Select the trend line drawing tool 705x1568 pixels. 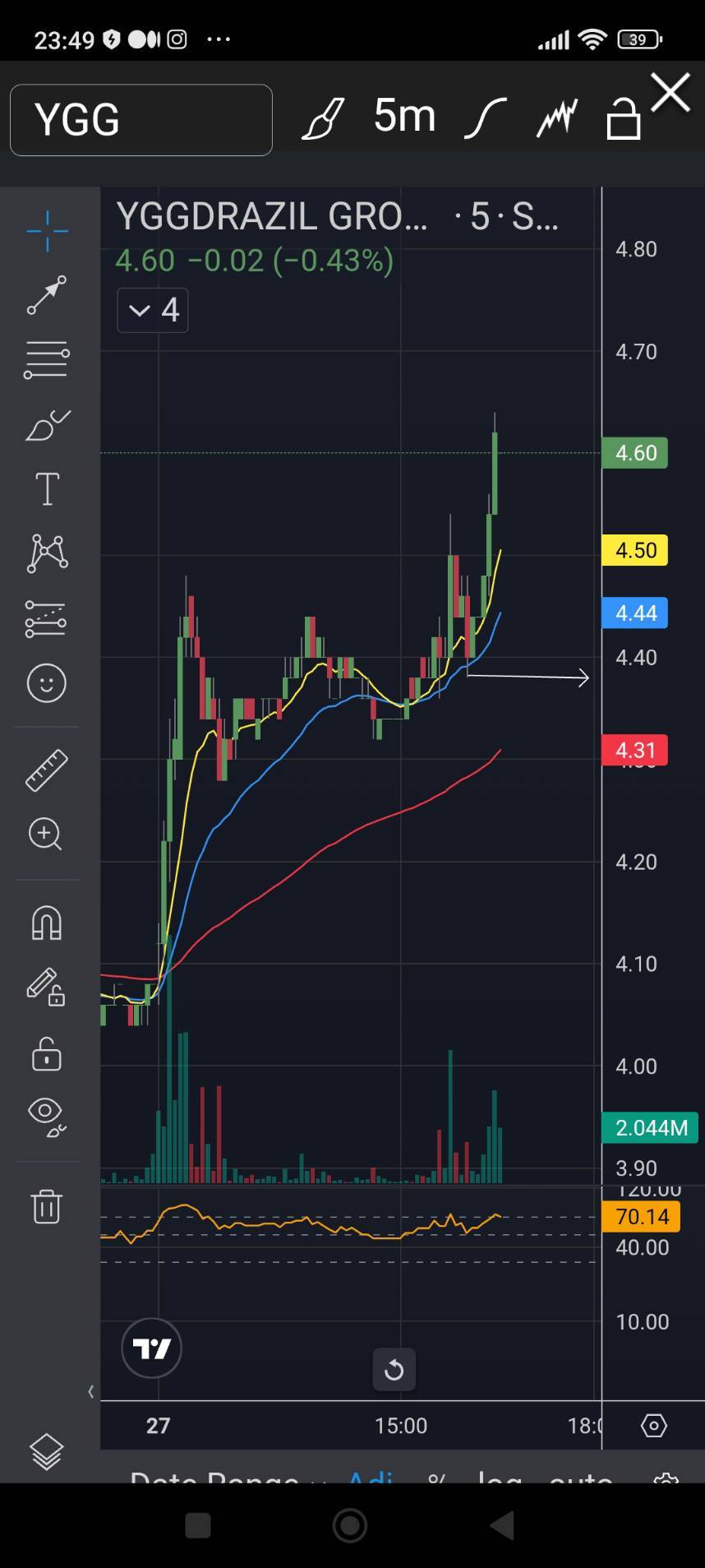click(47, 295)
